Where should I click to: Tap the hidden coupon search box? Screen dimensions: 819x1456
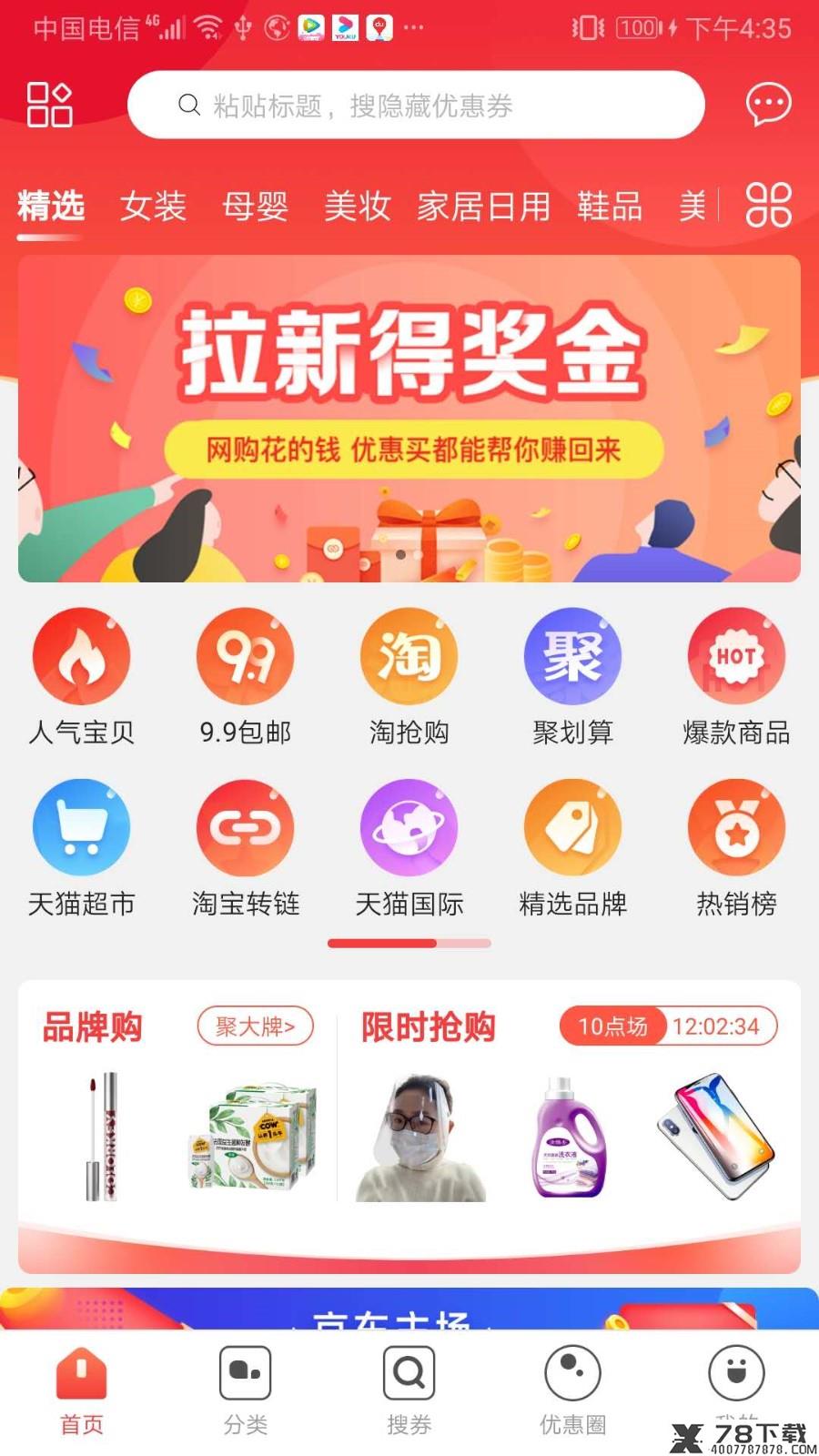[x=416, y=105]
